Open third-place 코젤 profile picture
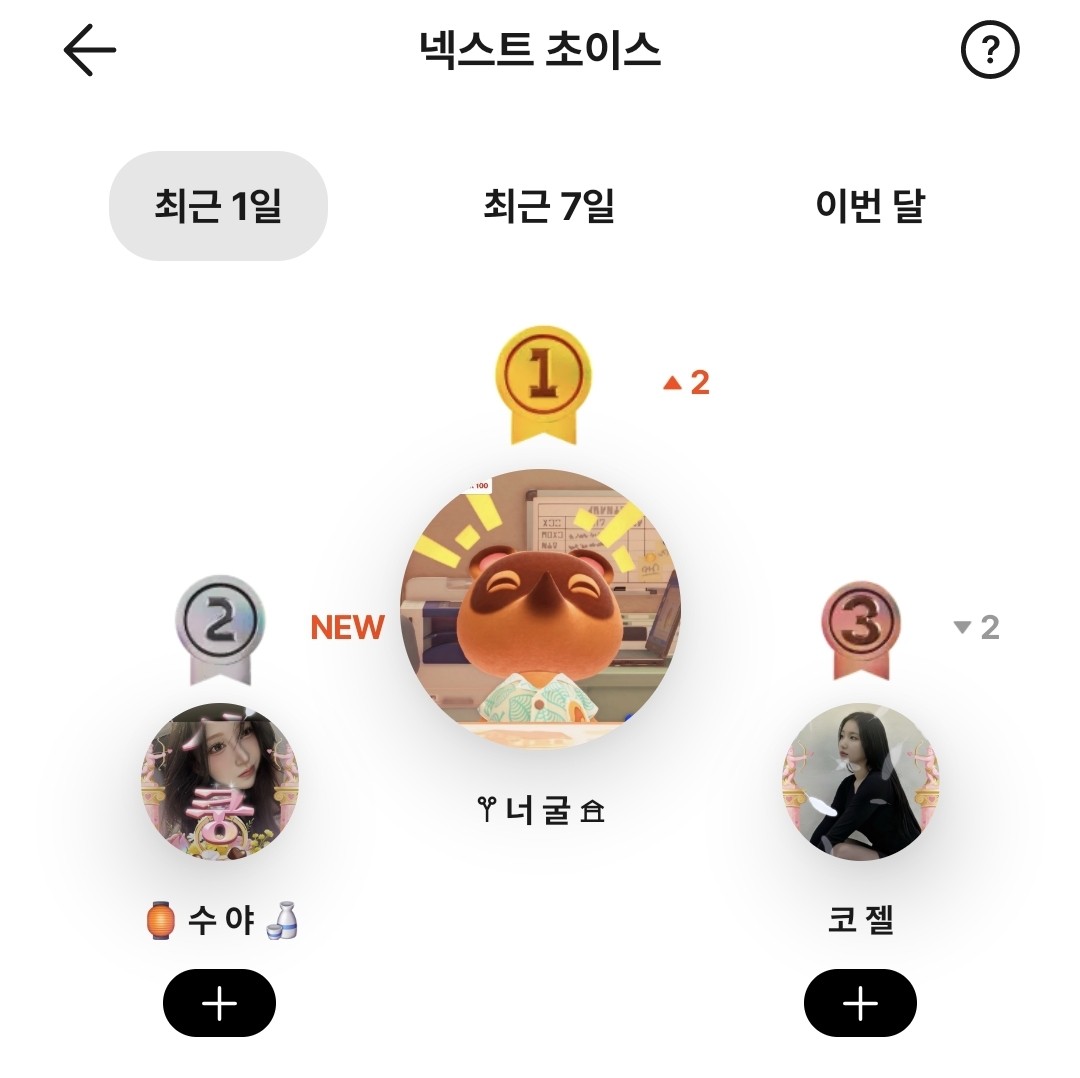This screenshot has width=1080, height=1078. point(860,781)
